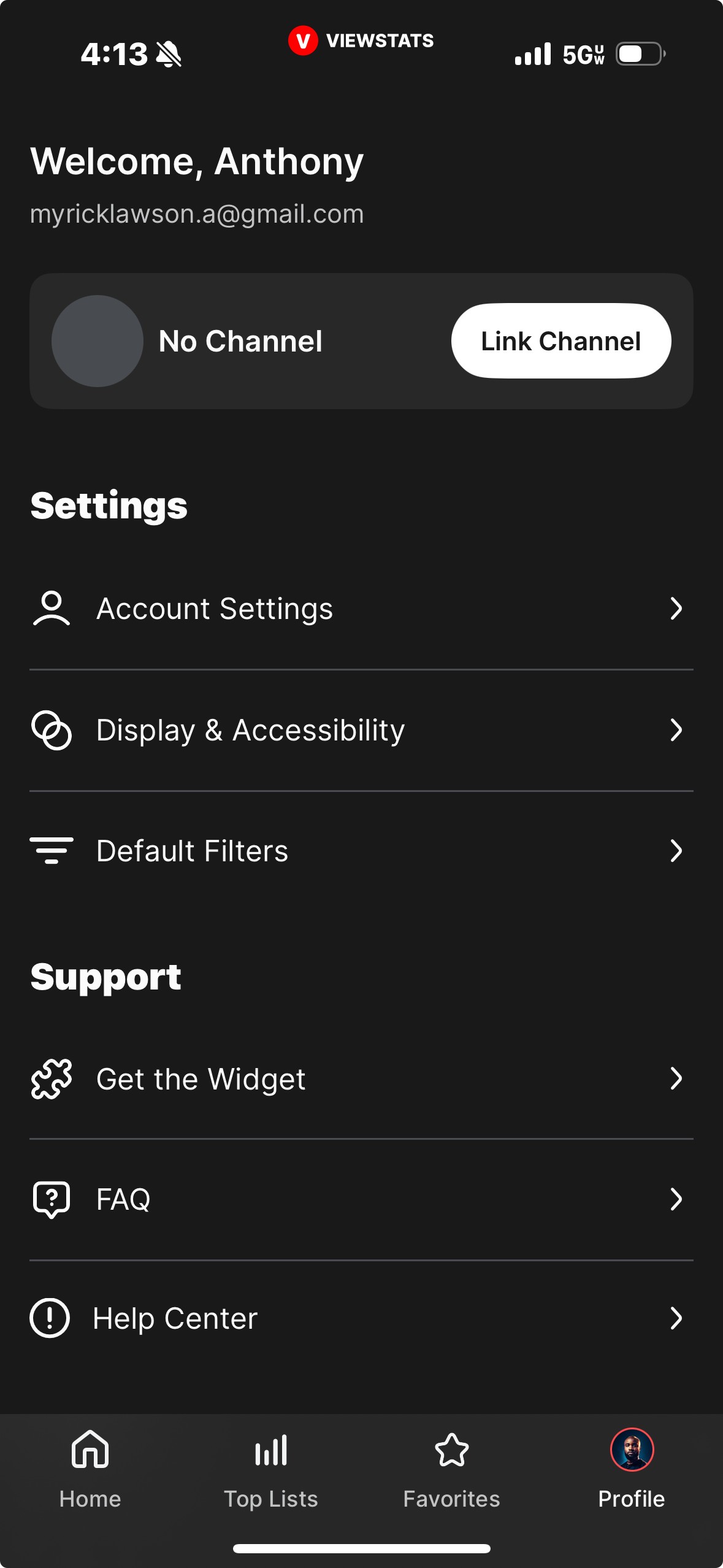
Task: Open Account Settings
Action: coord(361,609)
